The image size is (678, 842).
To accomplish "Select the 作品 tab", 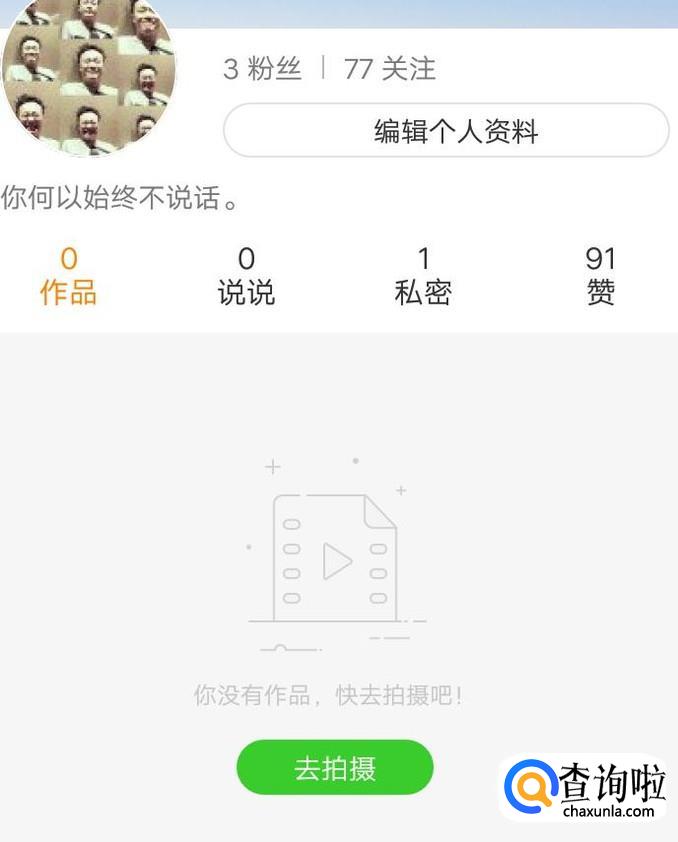I will tap(68, 276).
